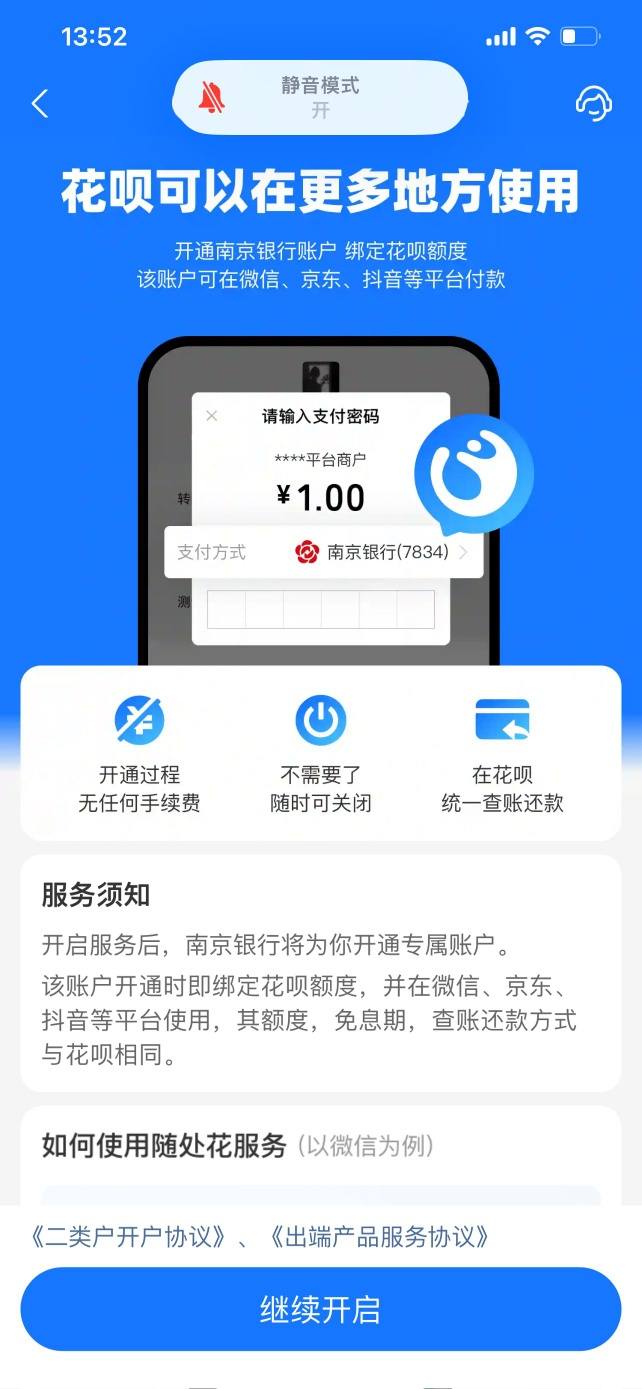Open the 《出端产品服务协议》 link
The image size is (642, 1389).
379,1237
